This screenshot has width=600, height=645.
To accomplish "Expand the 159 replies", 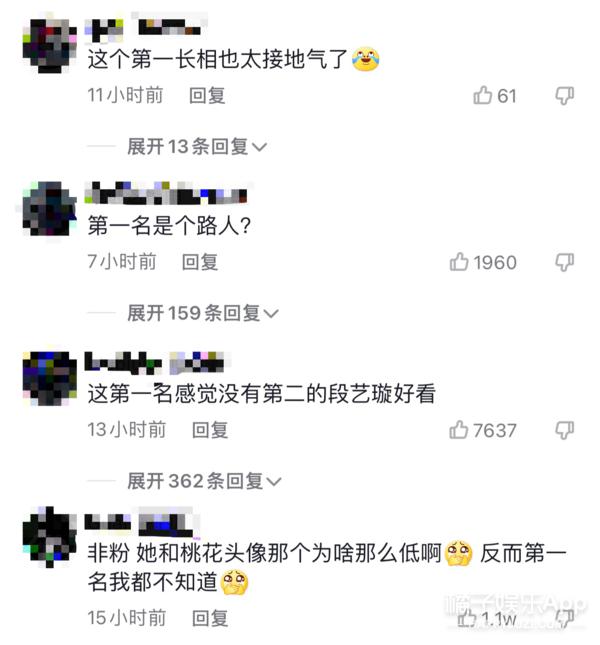I will [202, 314].
